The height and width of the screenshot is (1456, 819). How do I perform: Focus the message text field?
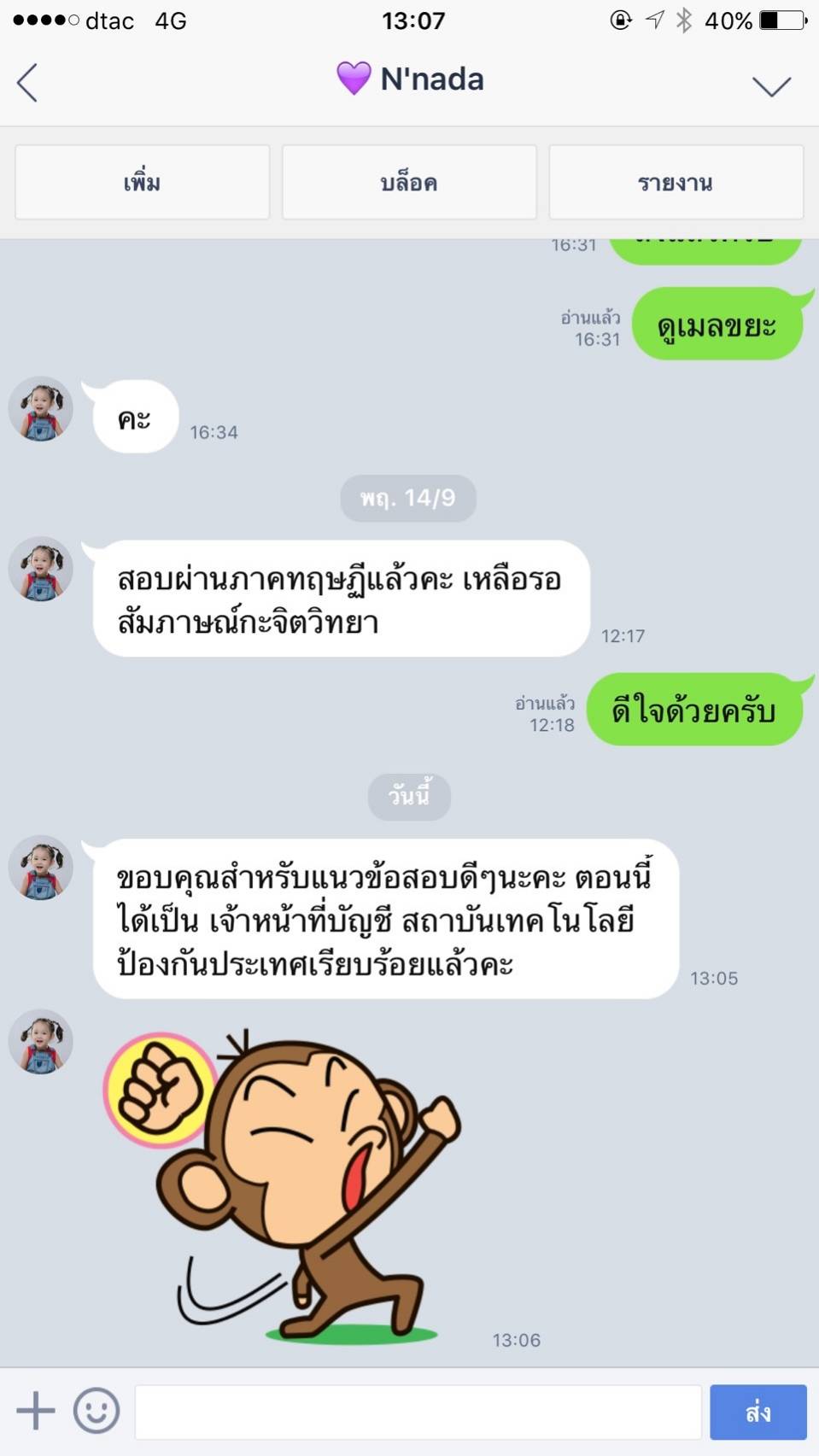(x=418, y=1411)
